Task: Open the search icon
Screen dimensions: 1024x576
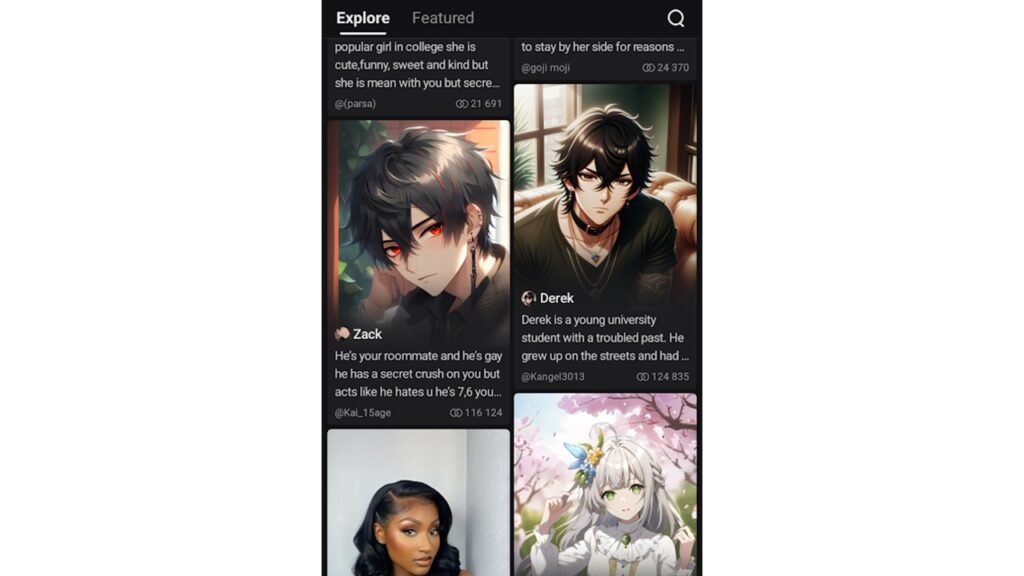Action: [x=676, y=18]
